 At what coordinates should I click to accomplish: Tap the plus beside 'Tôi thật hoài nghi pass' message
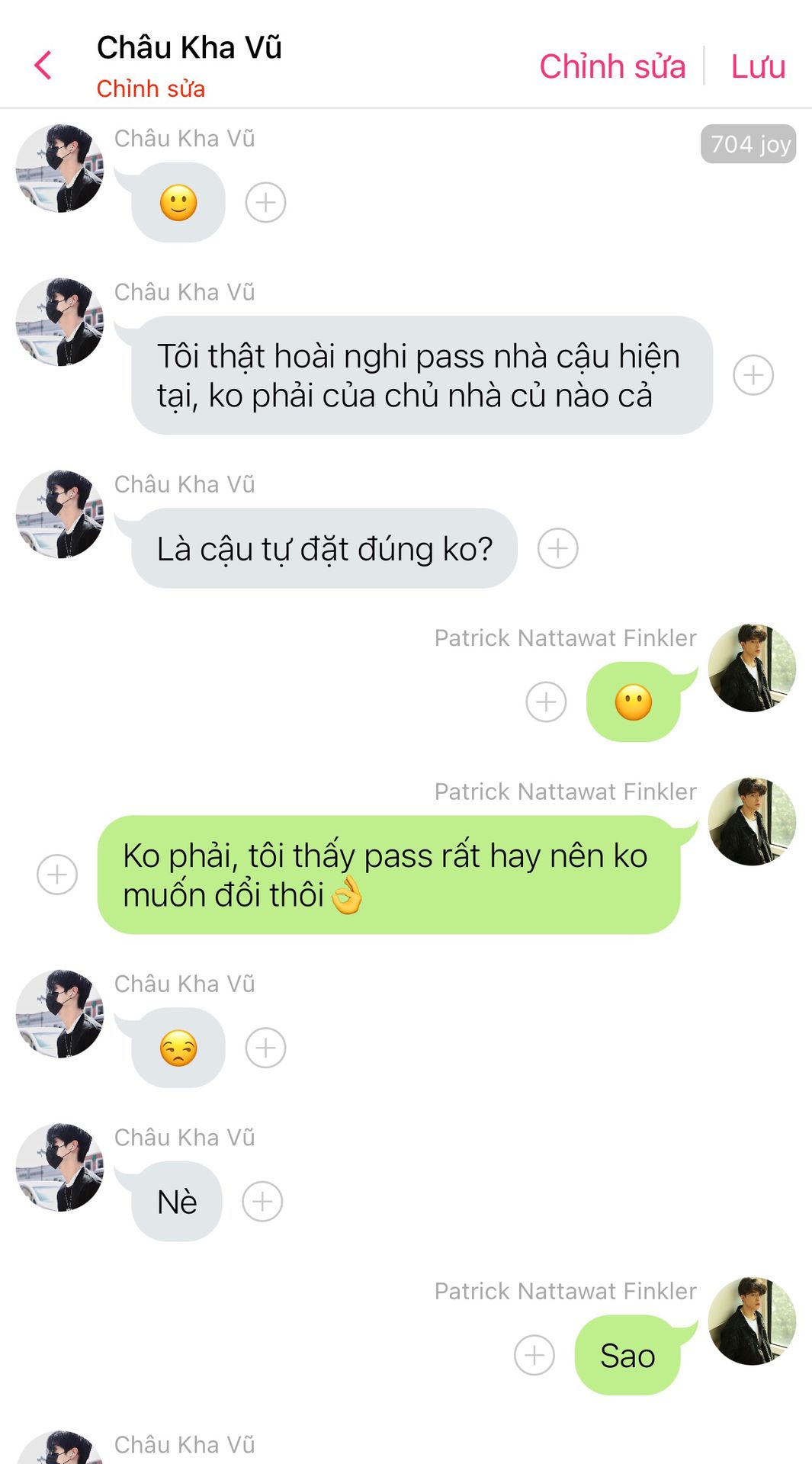(753, 375)
